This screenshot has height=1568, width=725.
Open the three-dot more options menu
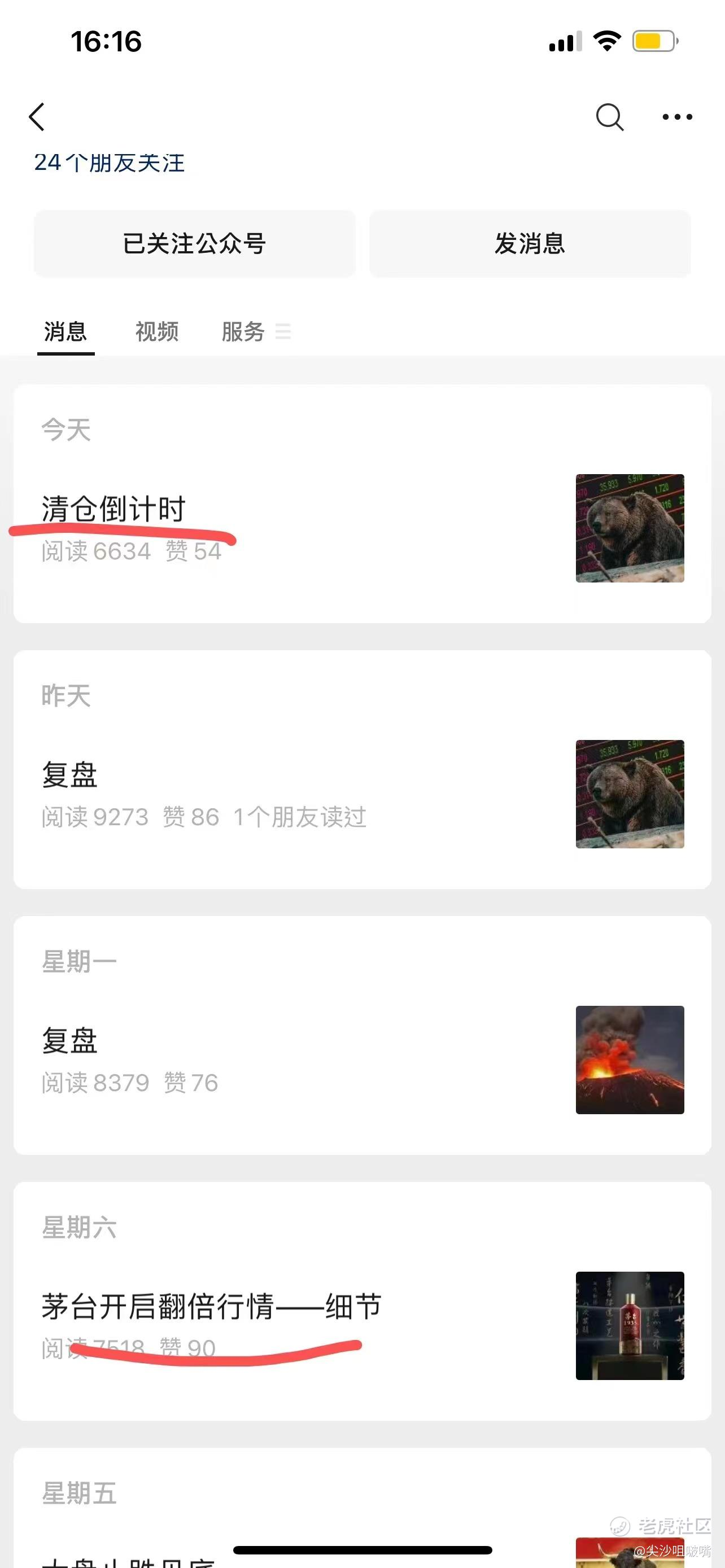(x=677, y=117)
